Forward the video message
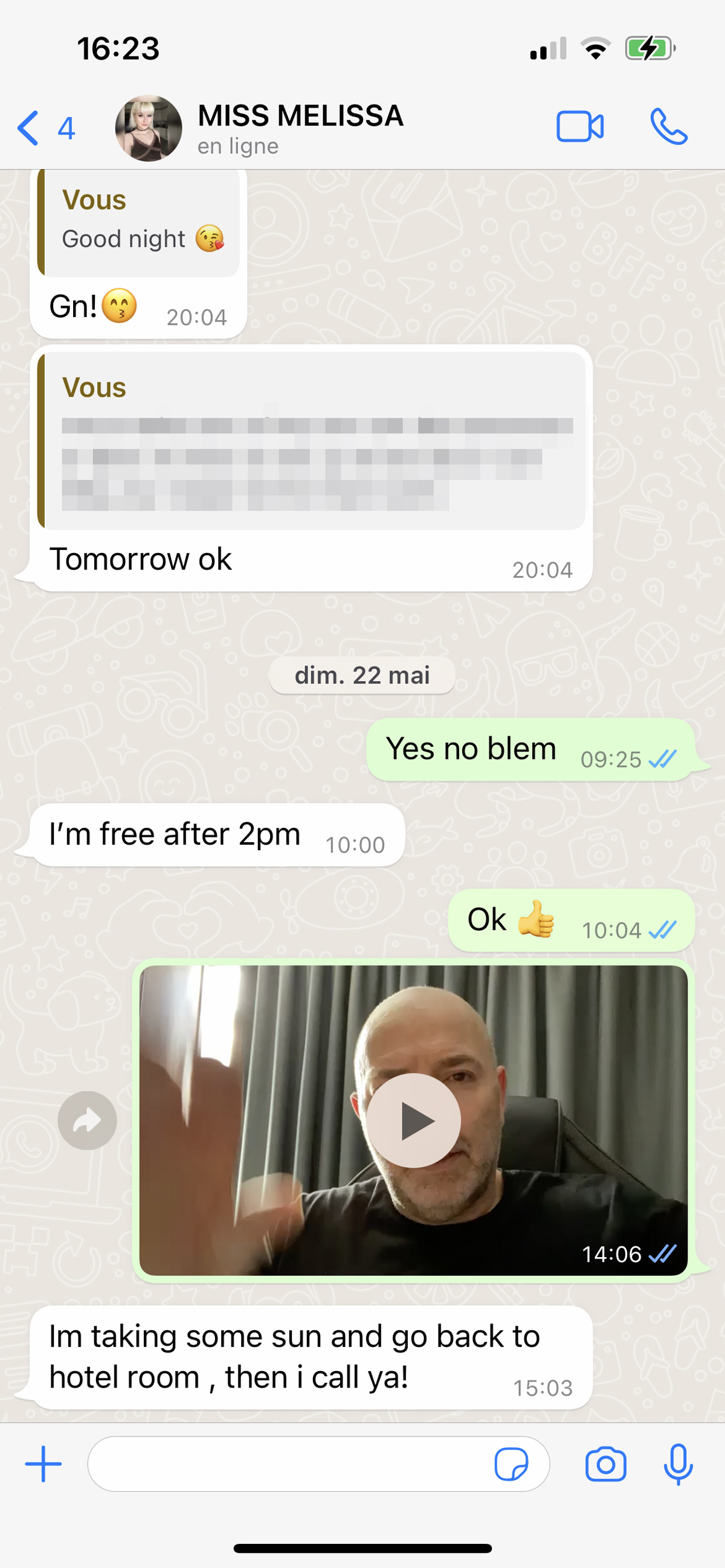 (x=87, y=1120)
